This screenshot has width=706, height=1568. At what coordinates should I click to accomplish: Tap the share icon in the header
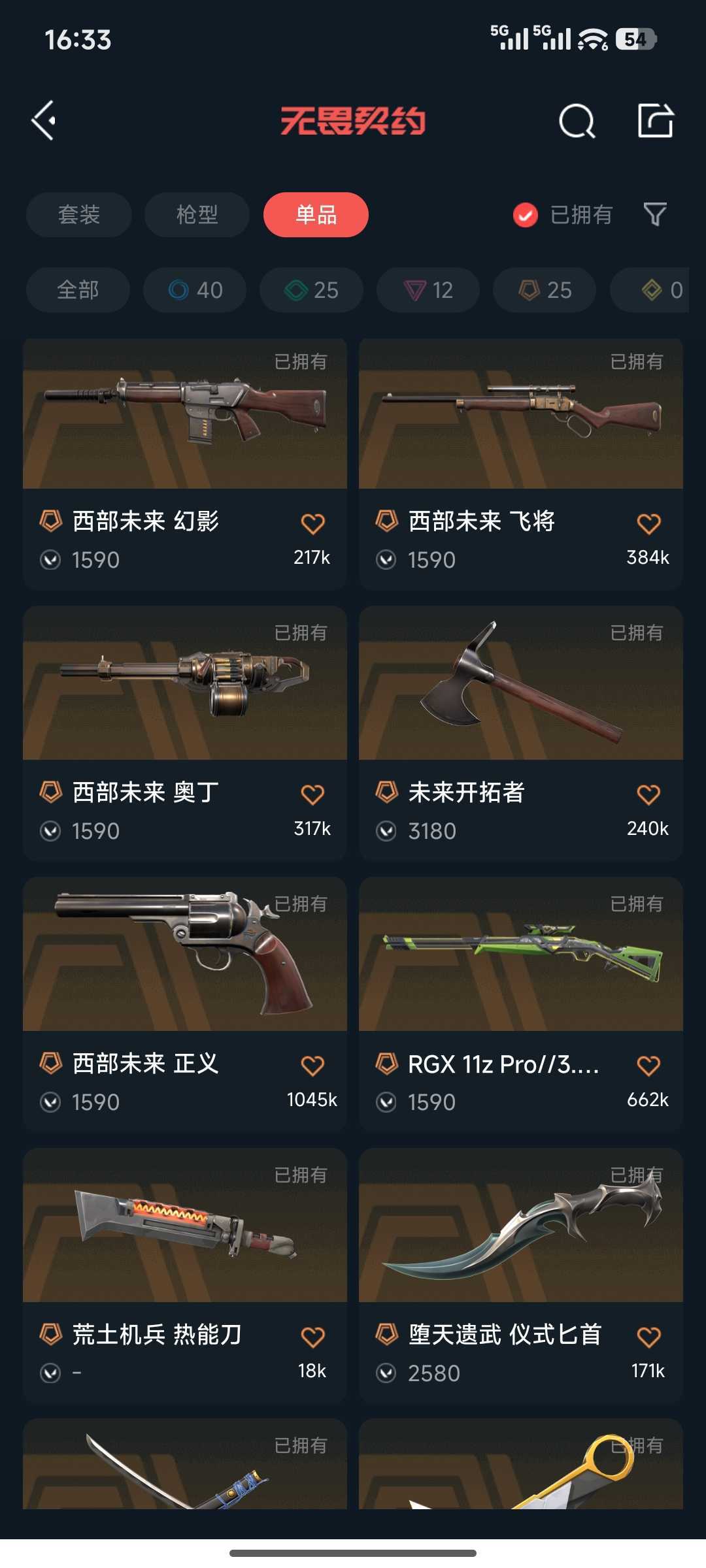655,120
